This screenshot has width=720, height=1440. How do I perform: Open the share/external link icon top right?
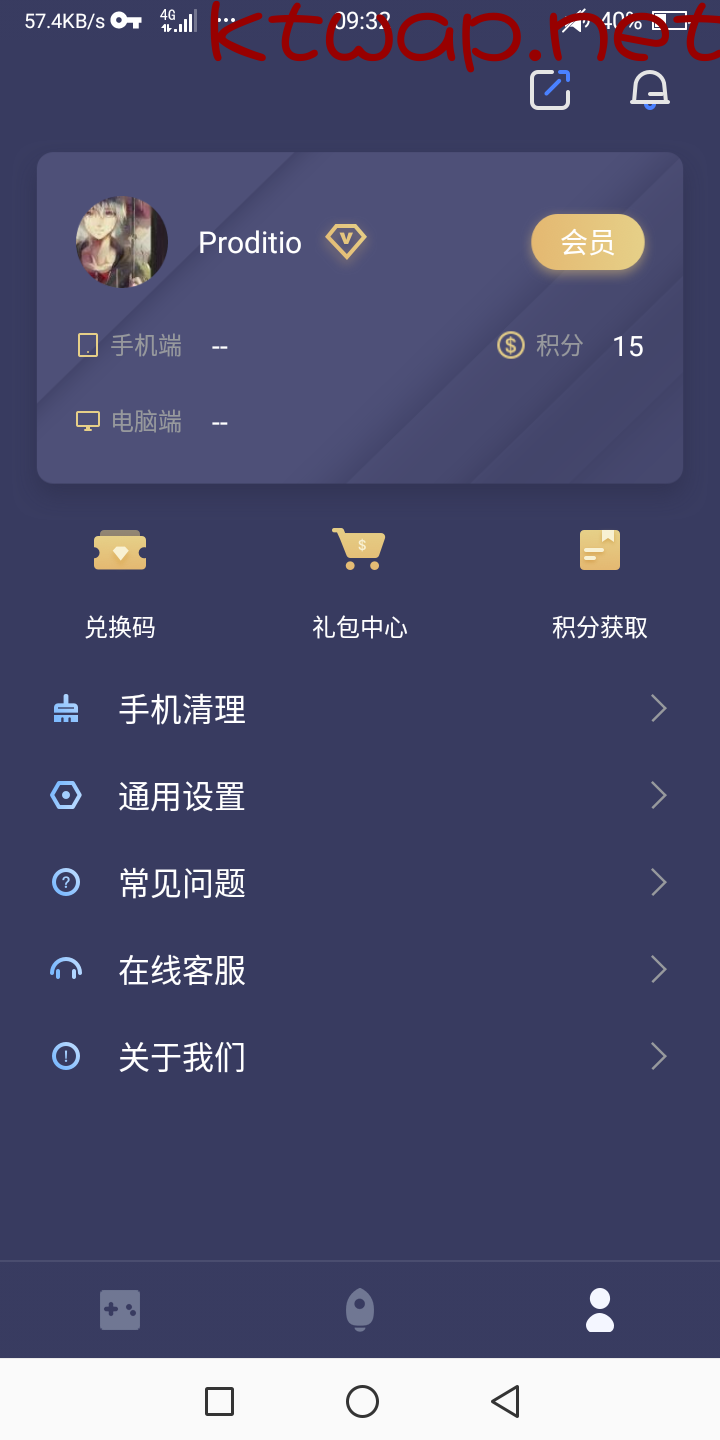pos(549,89)
